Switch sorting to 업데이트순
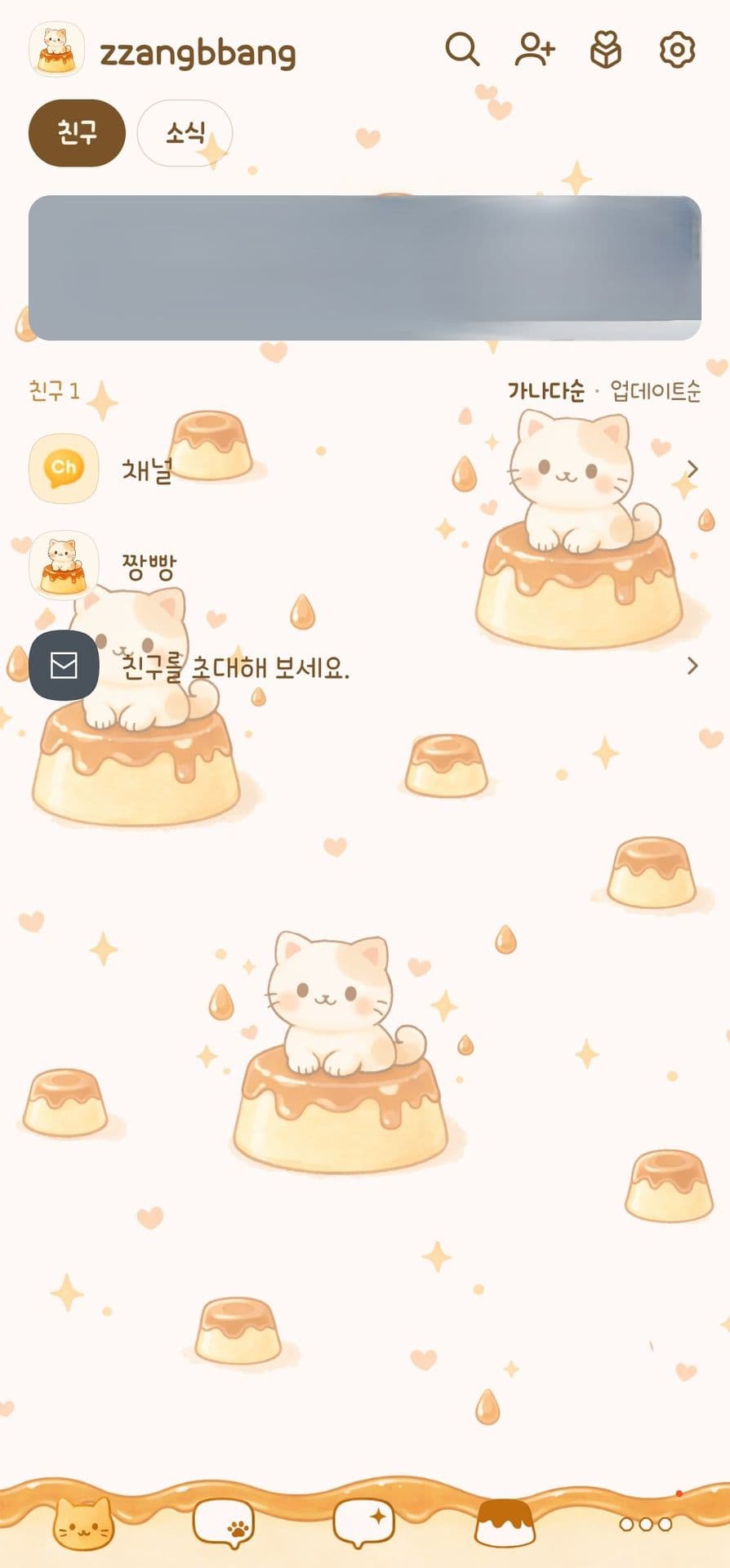This screenshot has width=730, height=1568. pyautogui.click(x=659, y=391)
